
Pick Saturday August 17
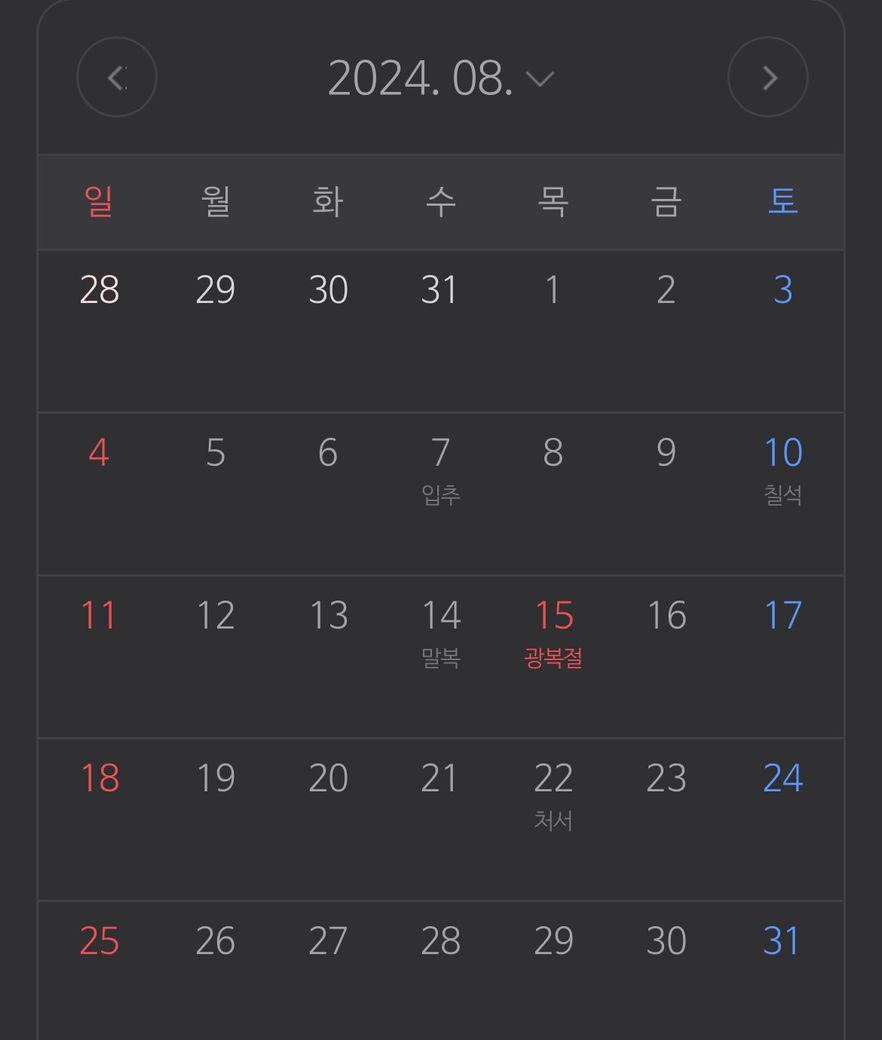[x=783, y=616]
